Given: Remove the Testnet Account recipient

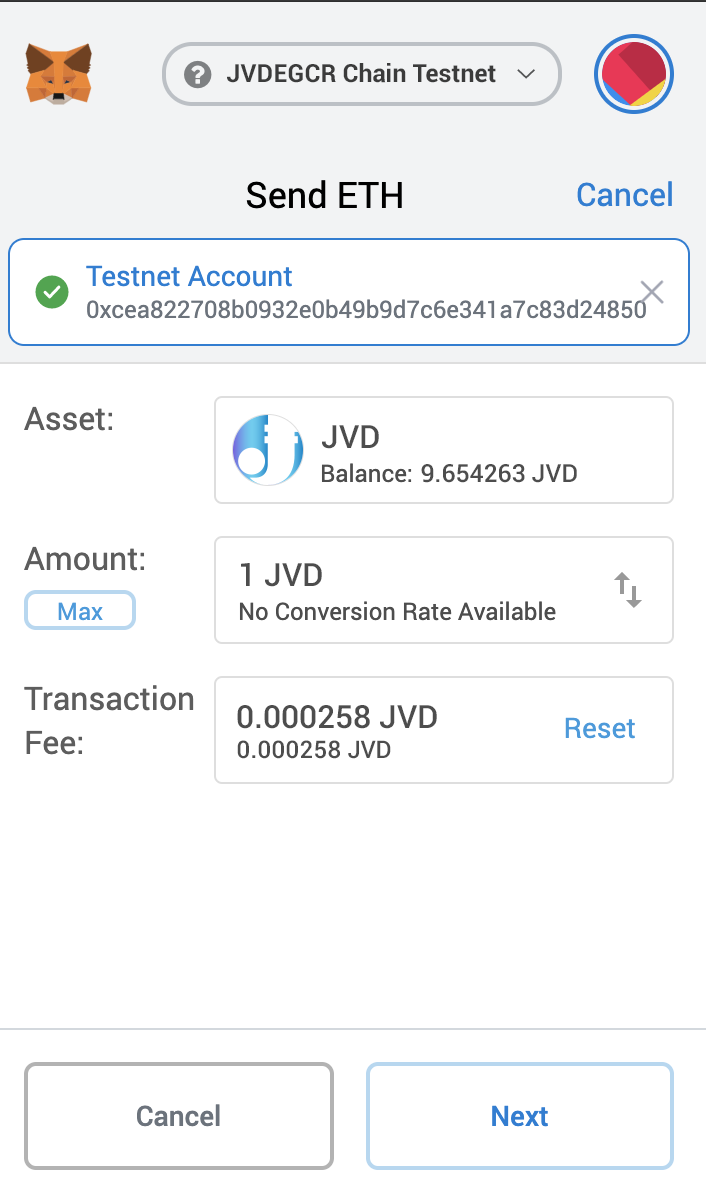Looking at the screenshot, I should (x=652, y=292).
